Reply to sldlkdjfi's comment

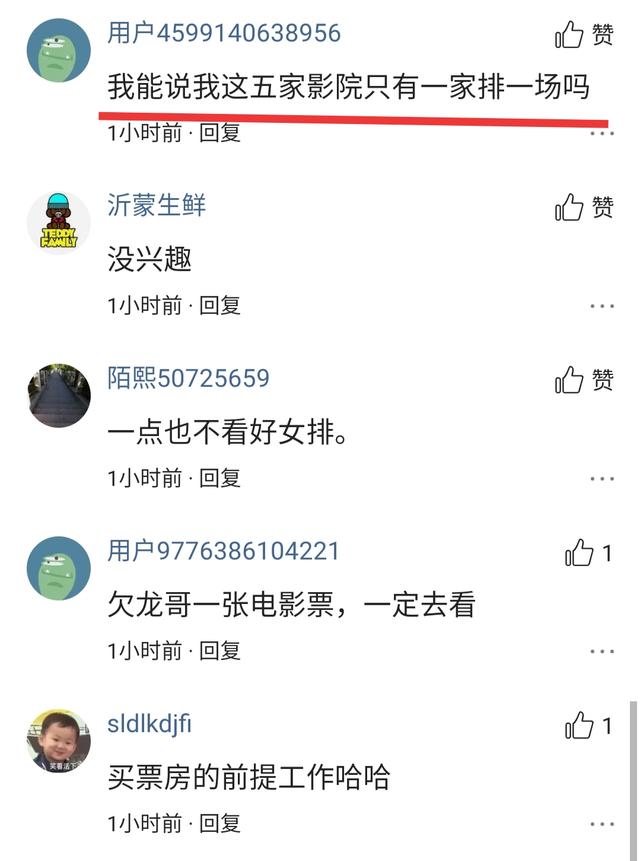[220, 824]
